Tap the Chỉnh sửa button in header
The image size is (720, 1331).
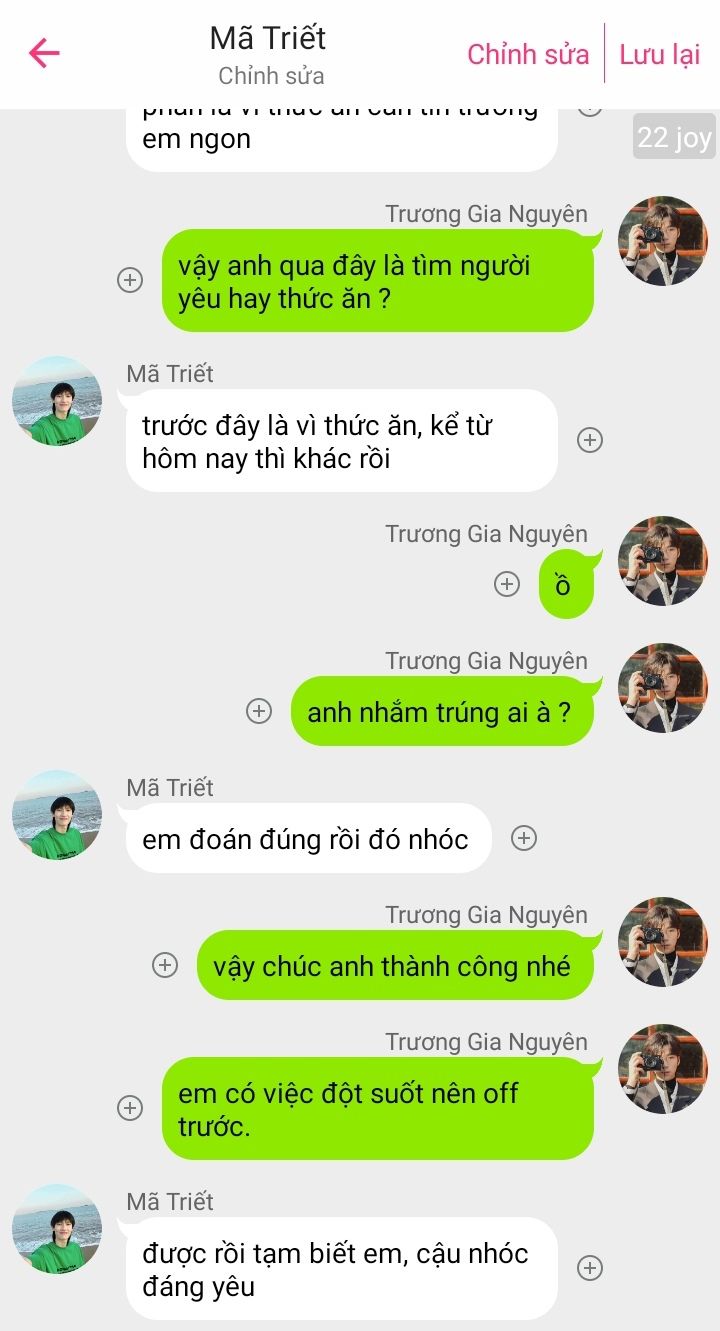point(528,54)
